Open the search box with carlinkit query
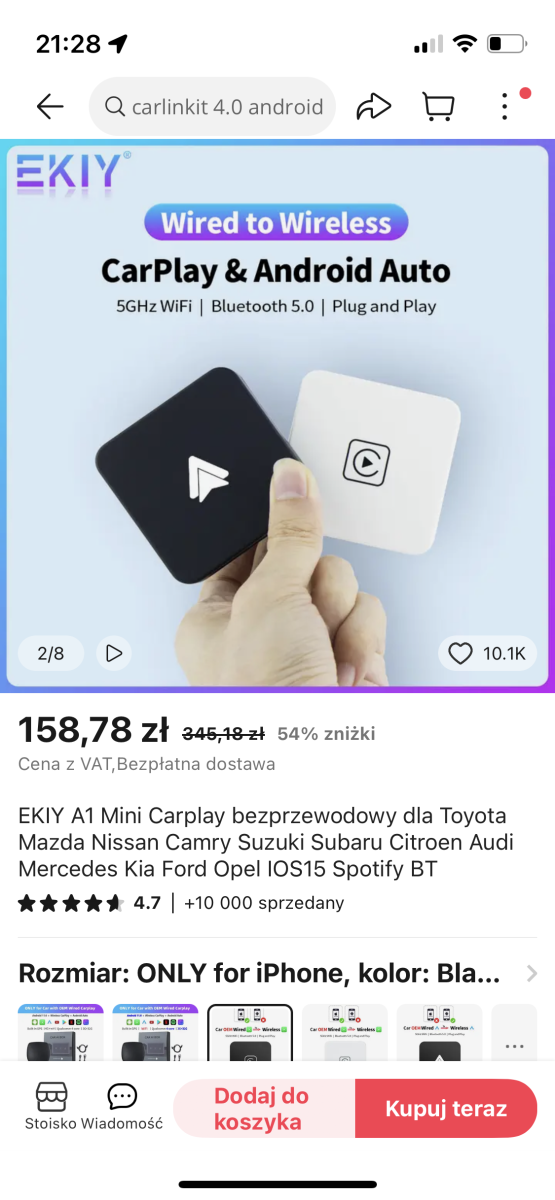The width and height of the screenshot is (555, 1200). pos(212,106)
